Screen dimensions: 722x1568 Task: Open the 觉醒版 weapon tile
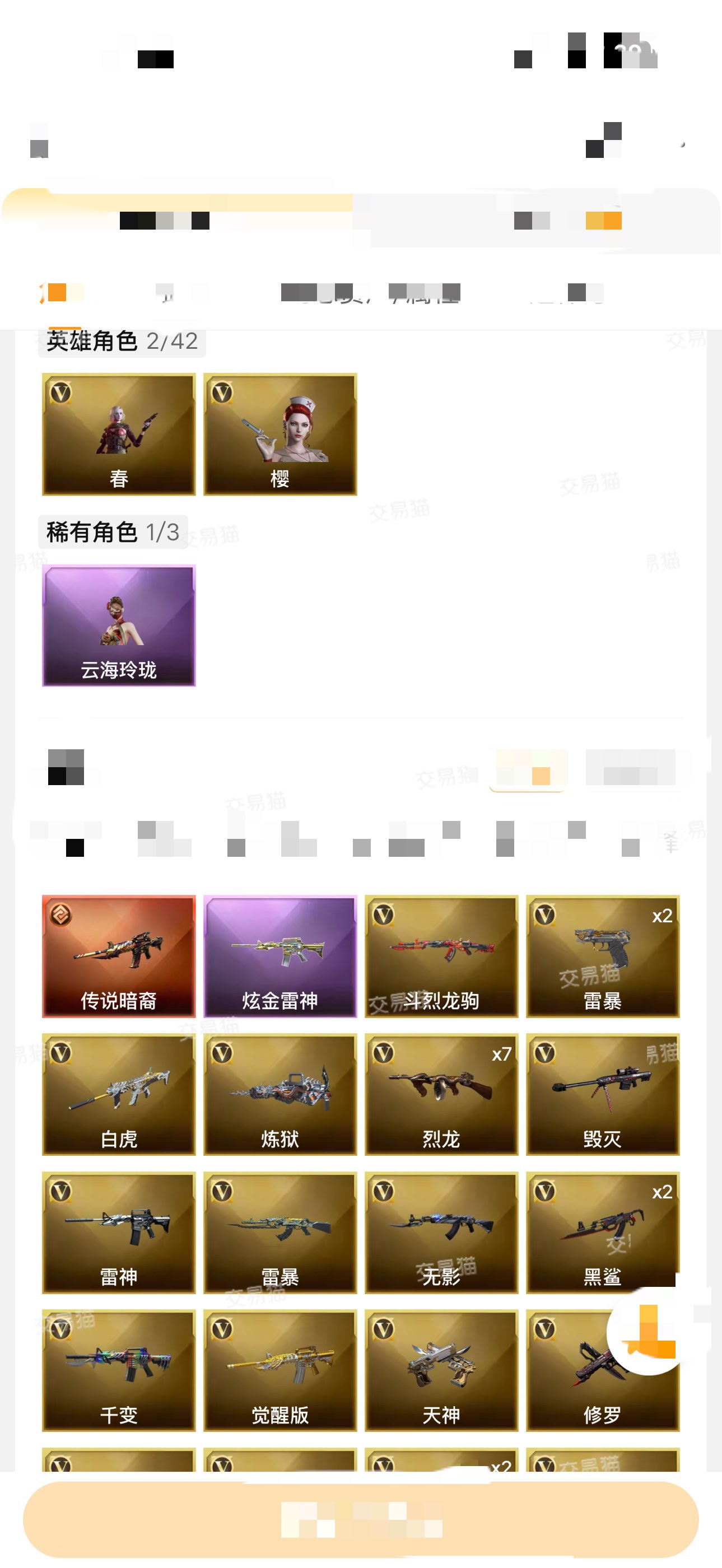pyautogui.click(x=280, y=1370)
